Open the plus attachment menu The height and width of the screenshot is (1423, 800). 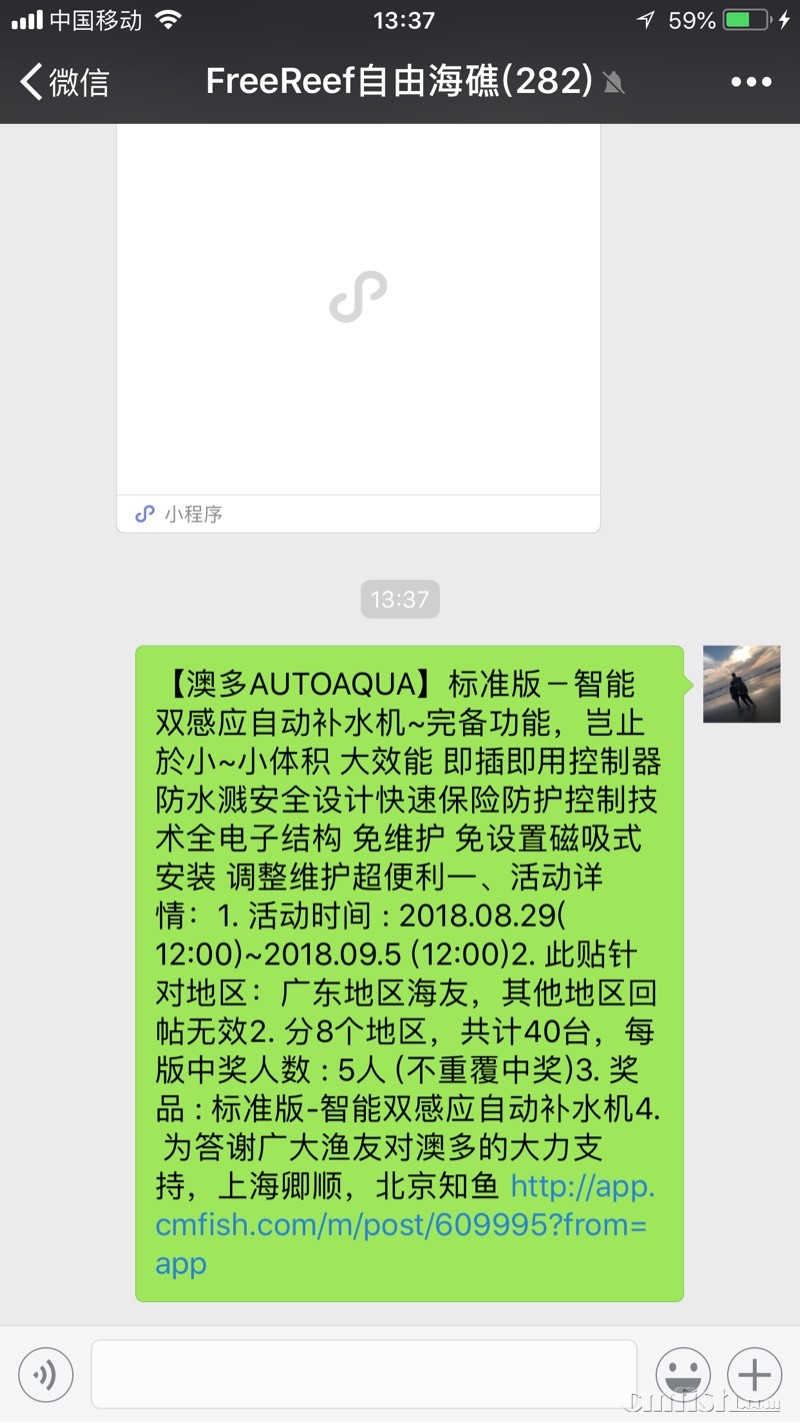point(754,1375)
